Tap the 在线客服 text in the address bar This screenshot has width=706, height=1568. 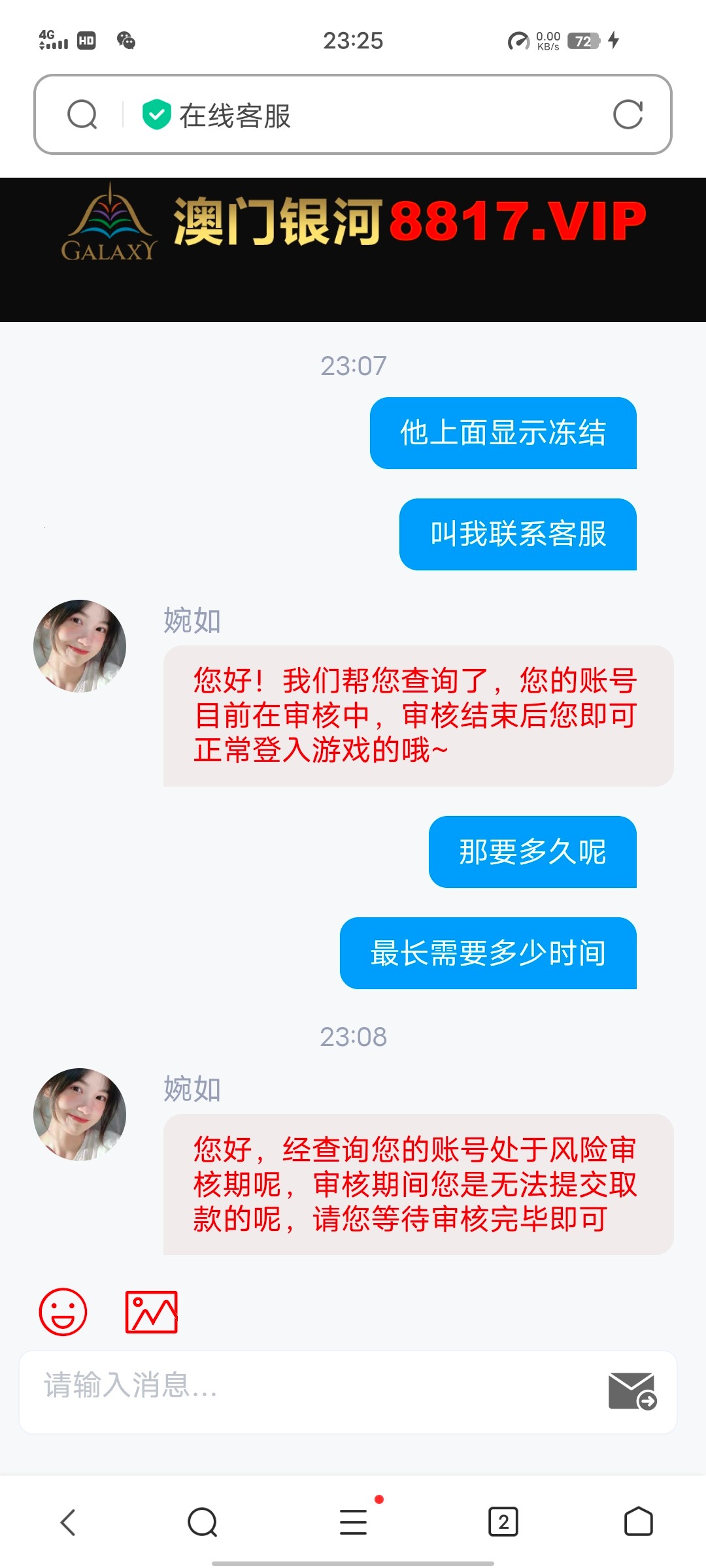point(235,114)
